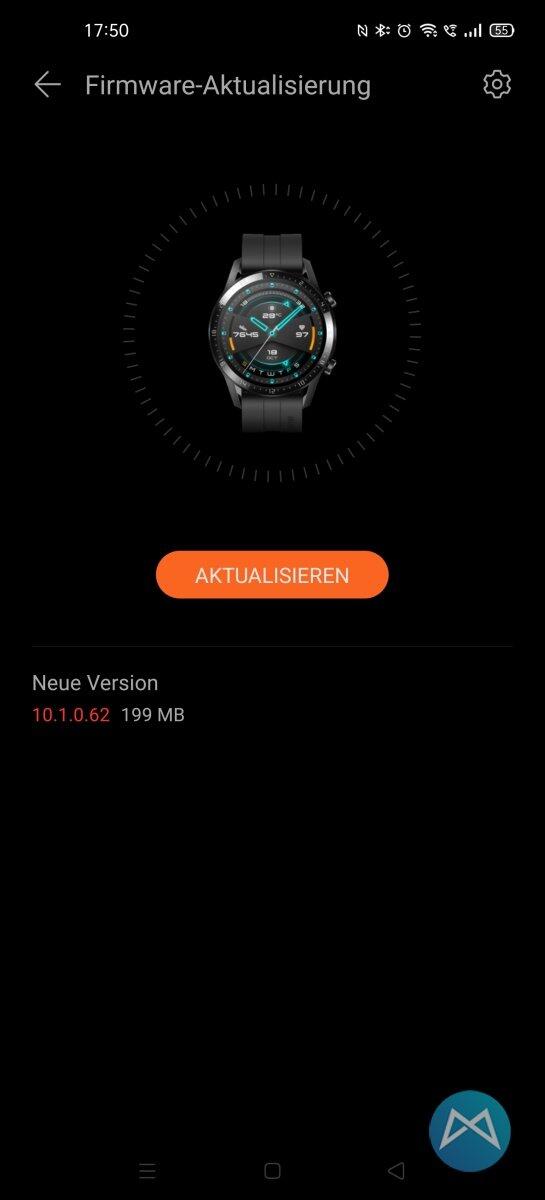Tap the system home button
The image size is (545, 1200).
[x=272, y=1170]
